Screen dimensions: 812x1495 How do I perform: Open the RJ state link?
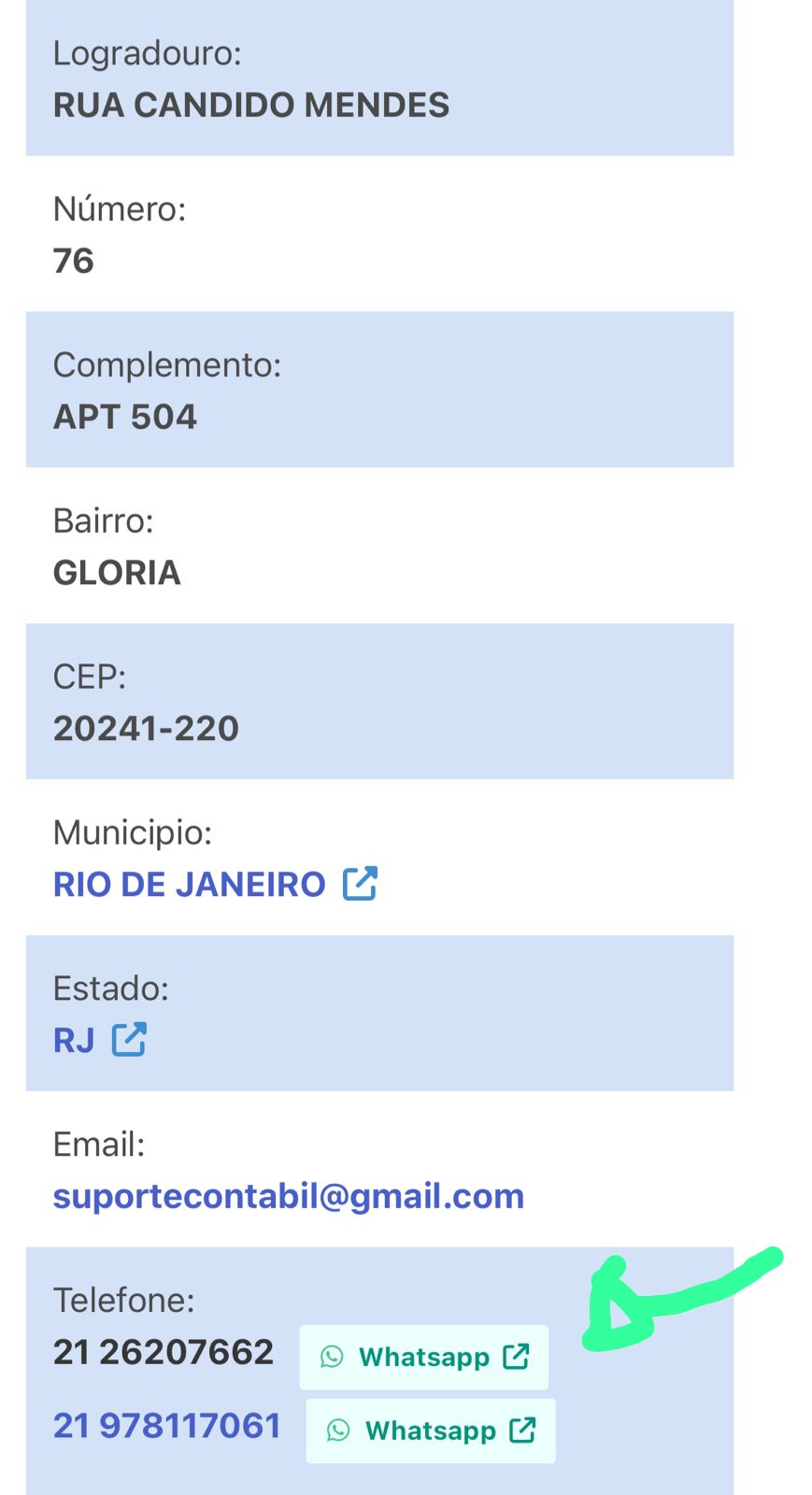(x=75, y=1040)
